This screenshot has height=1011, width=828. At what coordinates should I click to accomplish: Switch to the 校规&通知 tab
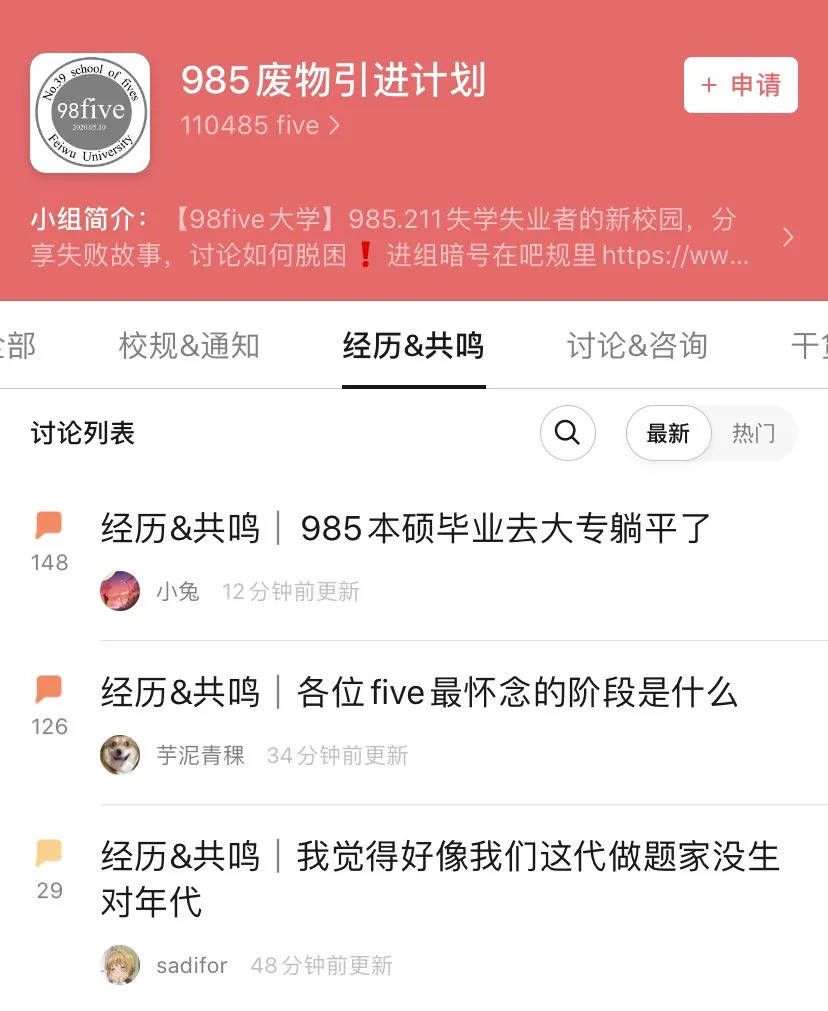coord(189,346)
